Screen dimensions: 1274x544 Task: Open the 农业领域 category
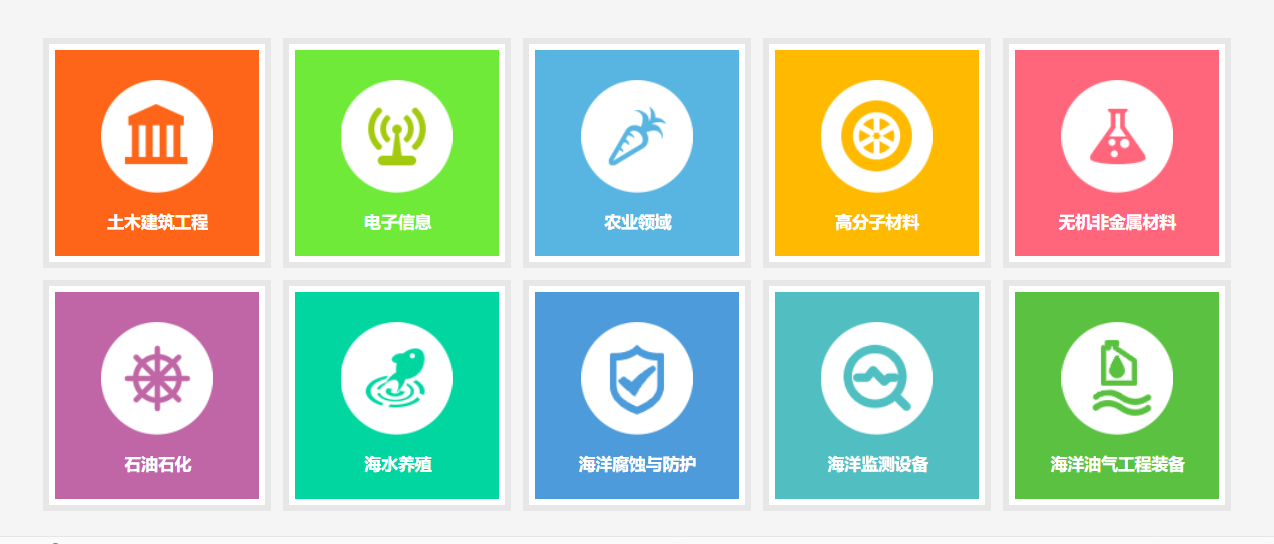tap(637, 153)
